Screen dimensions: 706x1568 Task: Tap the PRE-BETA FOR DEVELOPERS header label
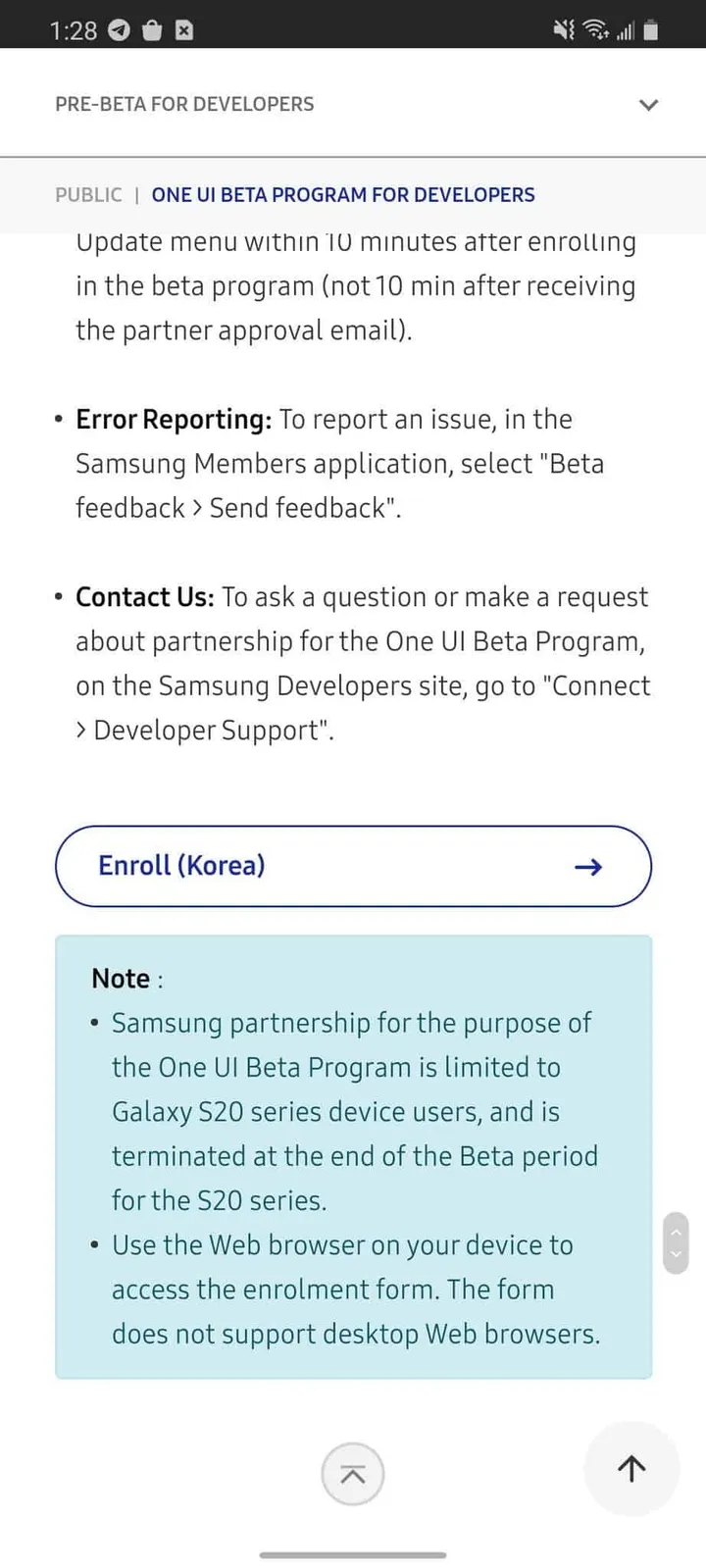pyautogui.click(x=183, y=104)
